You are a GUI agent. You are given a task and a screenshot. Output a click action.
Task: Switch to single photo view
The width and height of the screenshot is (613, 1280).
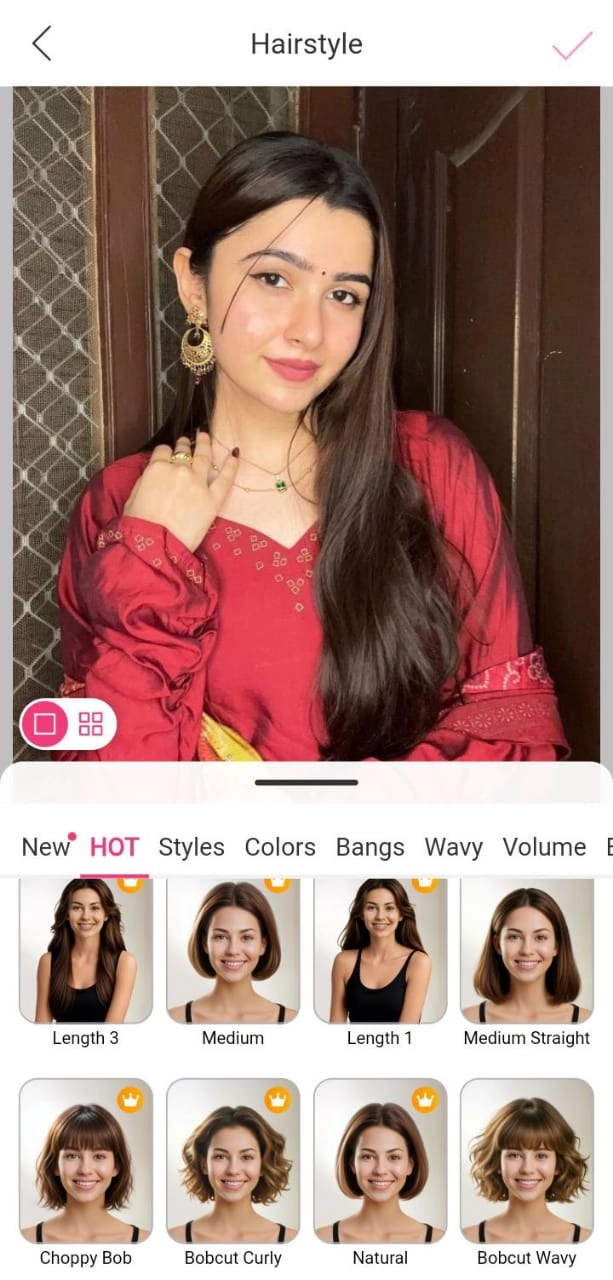coord(45,724)
